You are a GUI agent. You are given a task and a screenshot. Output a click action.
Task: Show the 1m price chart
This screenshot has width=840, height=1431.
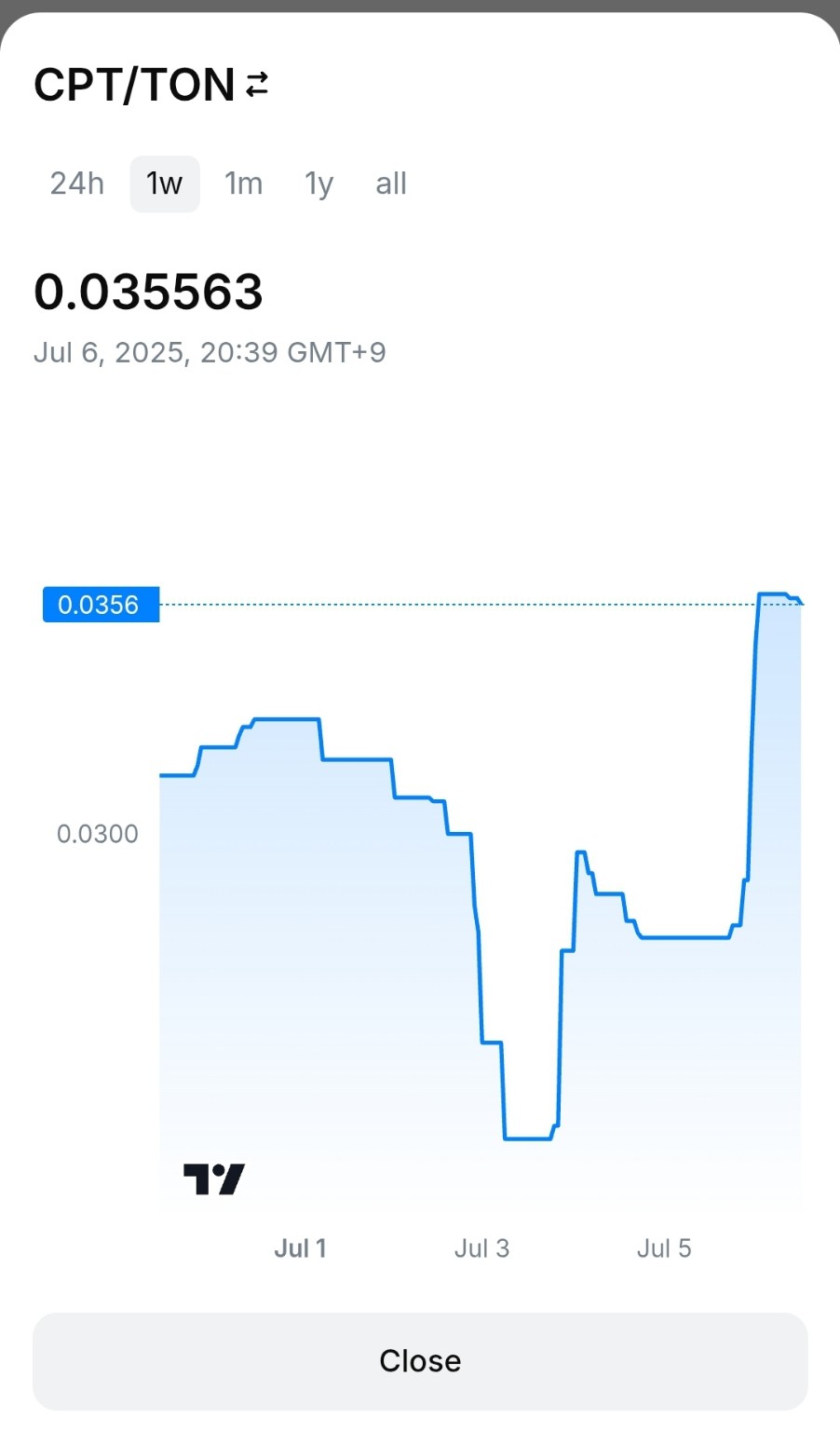click(x=244, y=184)
